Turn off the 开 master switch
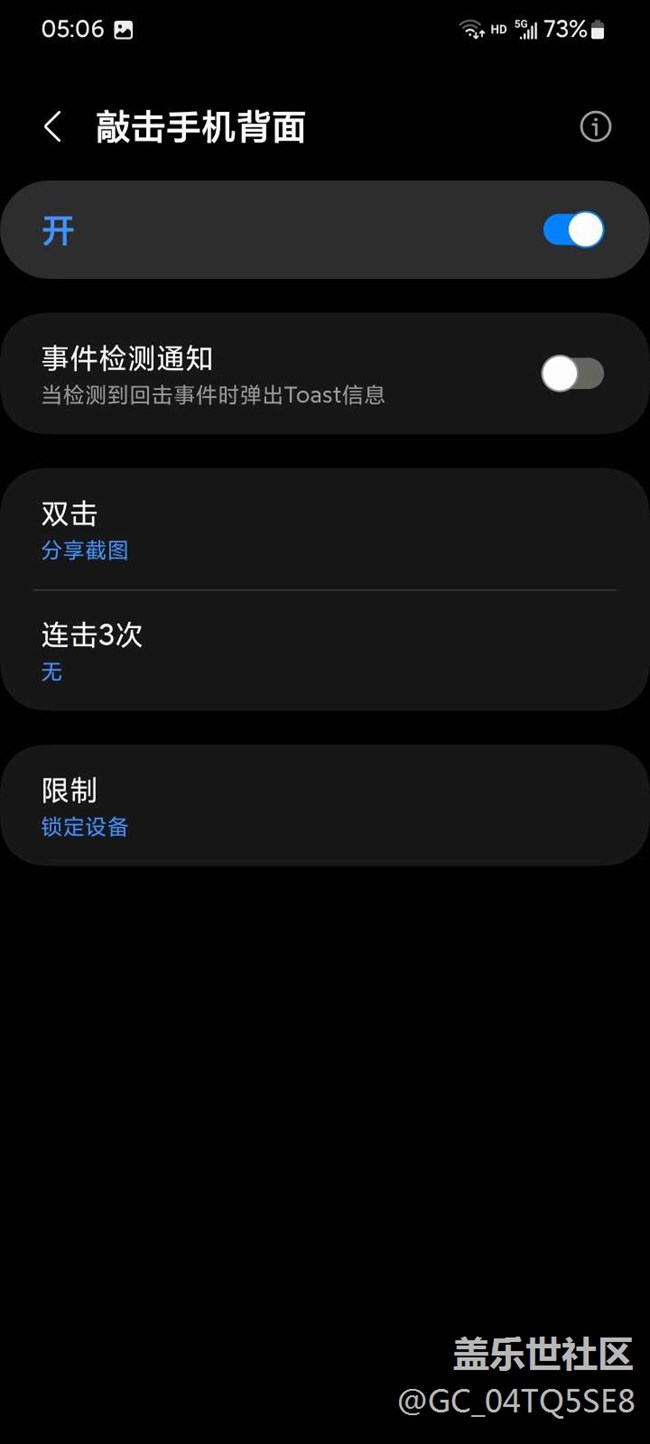Image resolution: width=650 pixels, height=1444 pixels. (573, 230)
